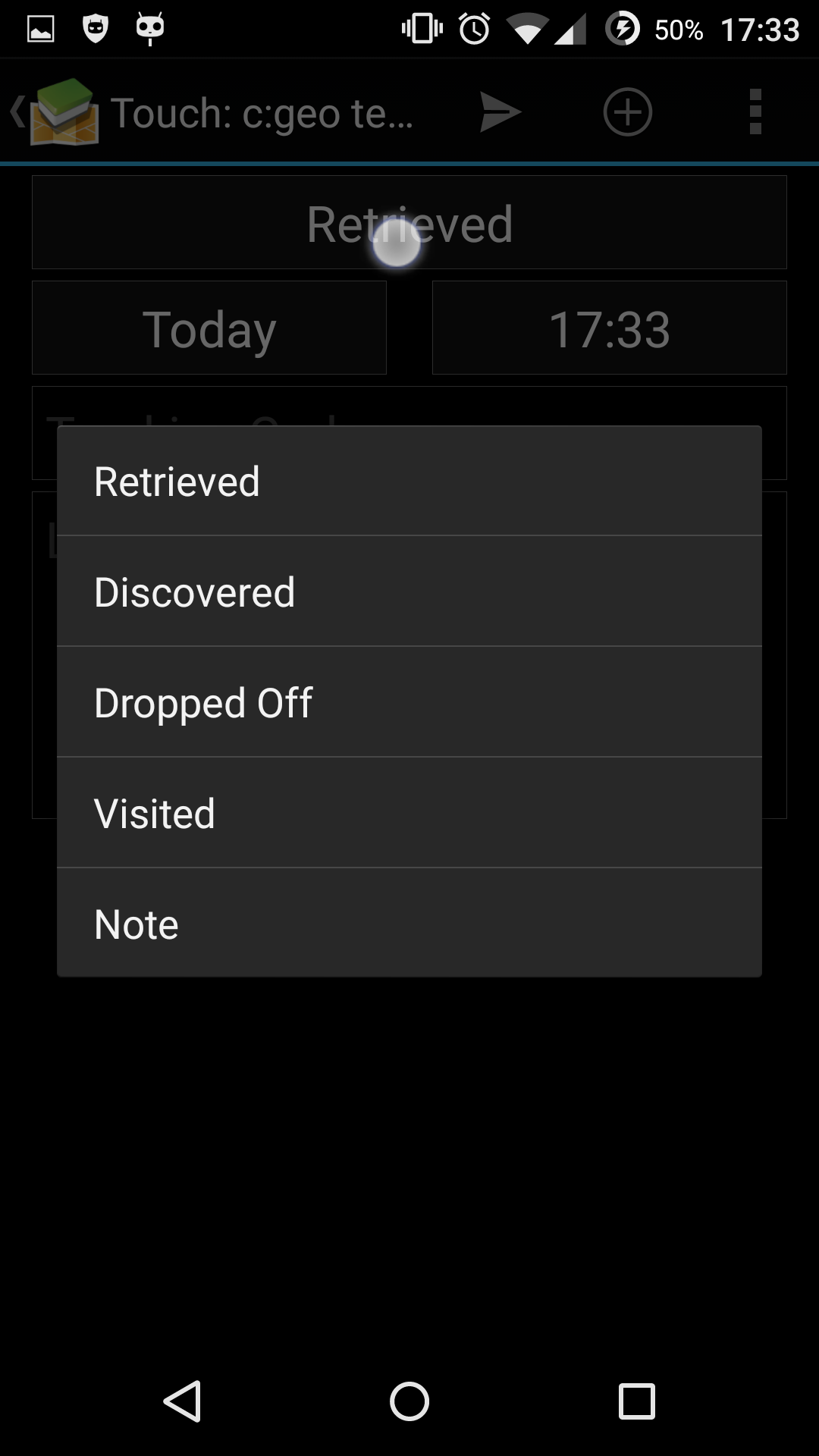Select the Visited log type
Viewport: 819px width, 1456px height.
coord(409,813)
